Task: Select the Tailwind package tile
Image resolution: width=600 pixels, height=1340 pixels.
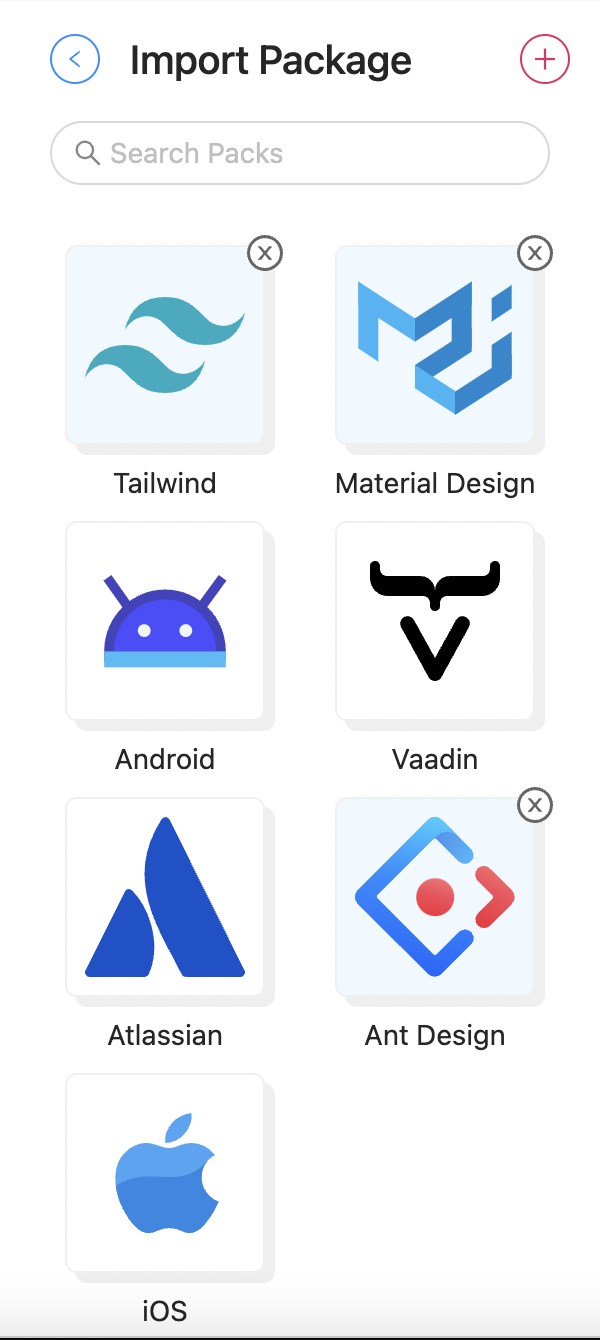Action: click(x=165, y=345)
